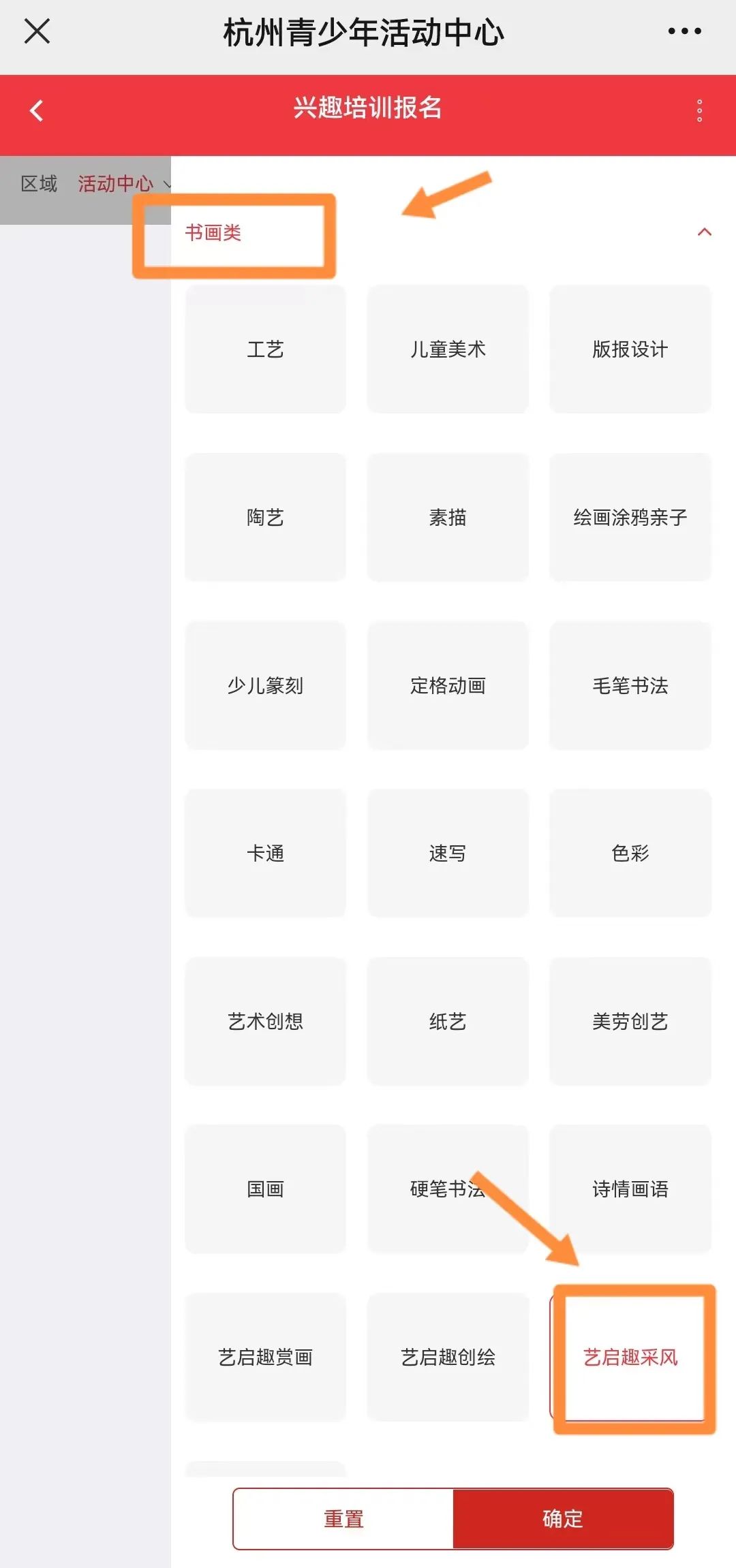Confirm selection with 确定
Viewport: 736px width, 1568px height.
(563, 1519)
